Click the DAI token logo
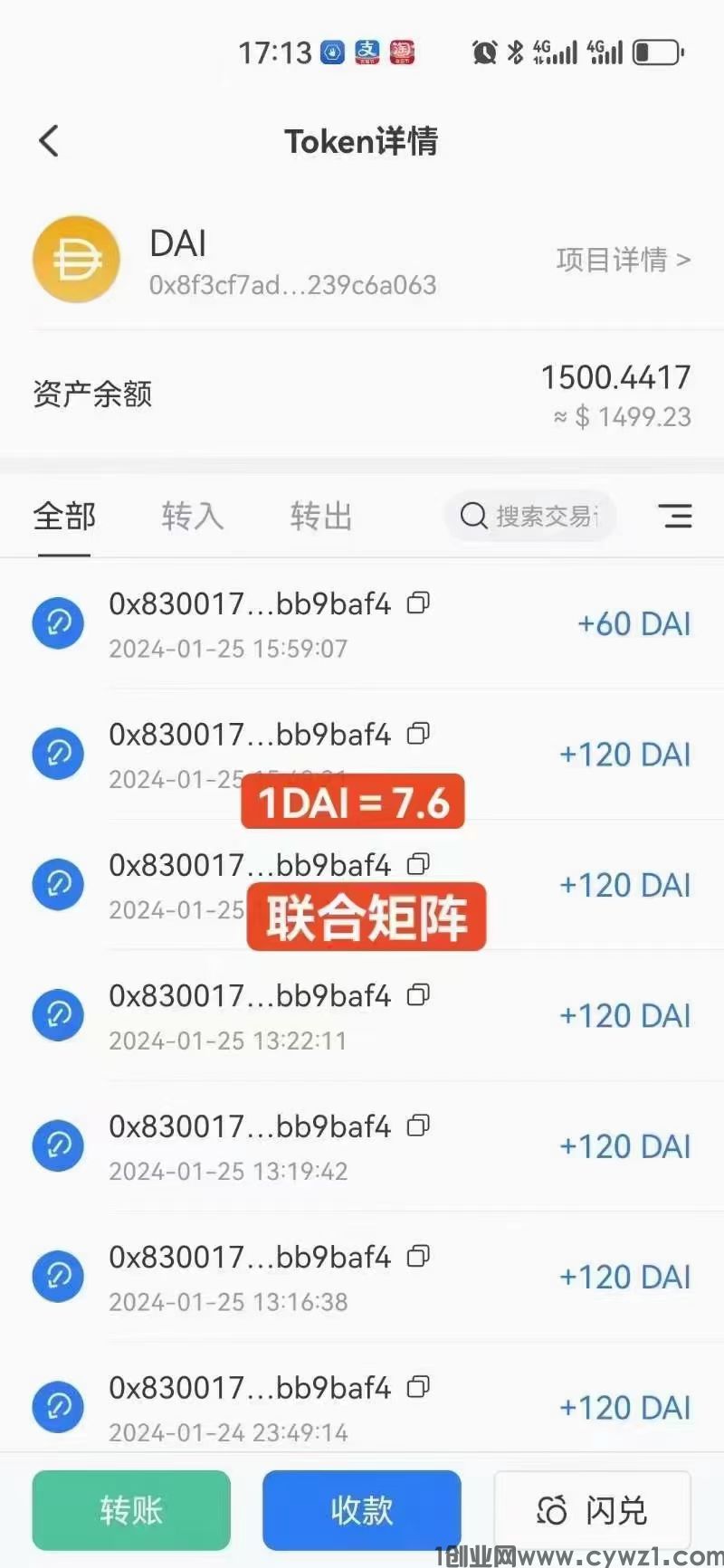This screenshot has width=724, height=1568. tap(76, 259)
